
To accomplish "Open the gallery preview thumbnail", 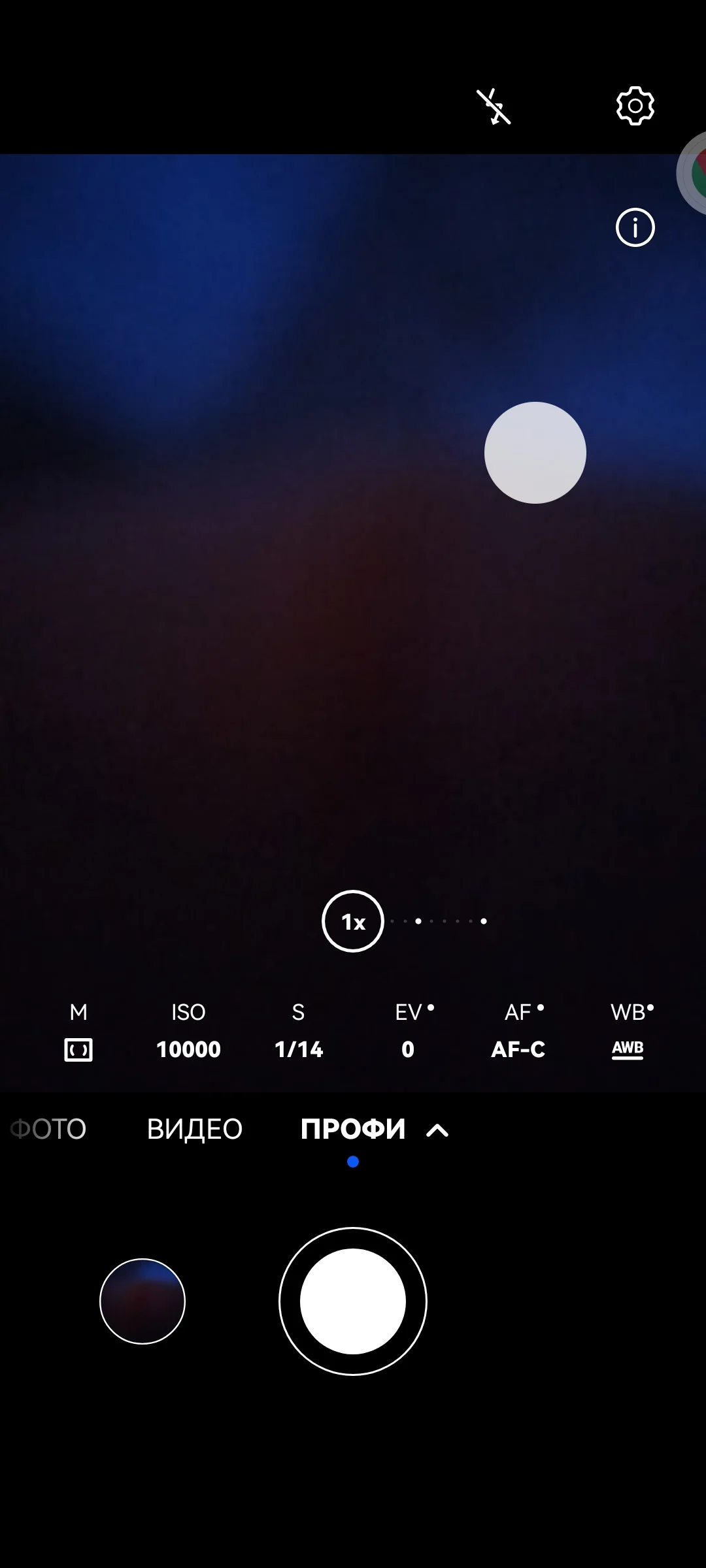I will tap(142, 1301).
